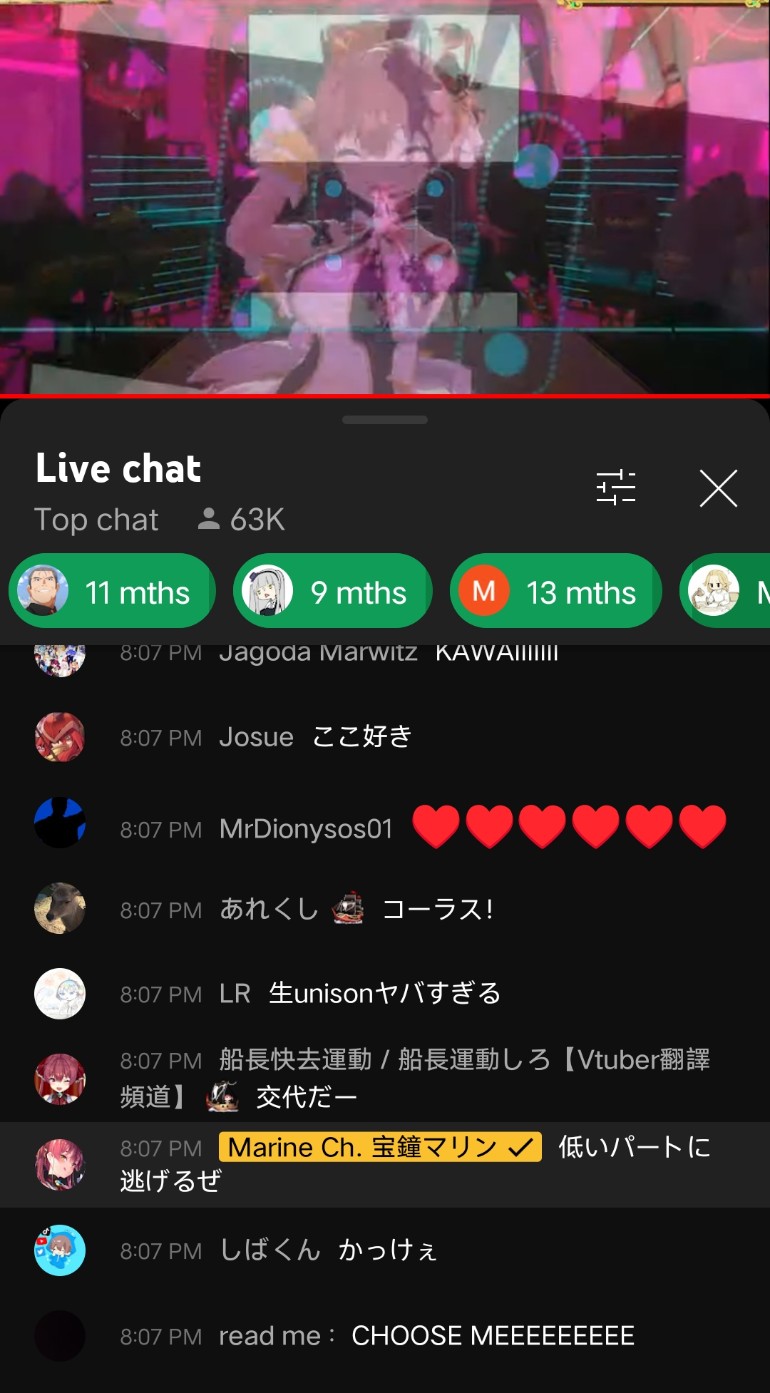This screenshot has width=770, height=1393.
Task: Select the 13 mths membership chip
Action: point(555,592)
